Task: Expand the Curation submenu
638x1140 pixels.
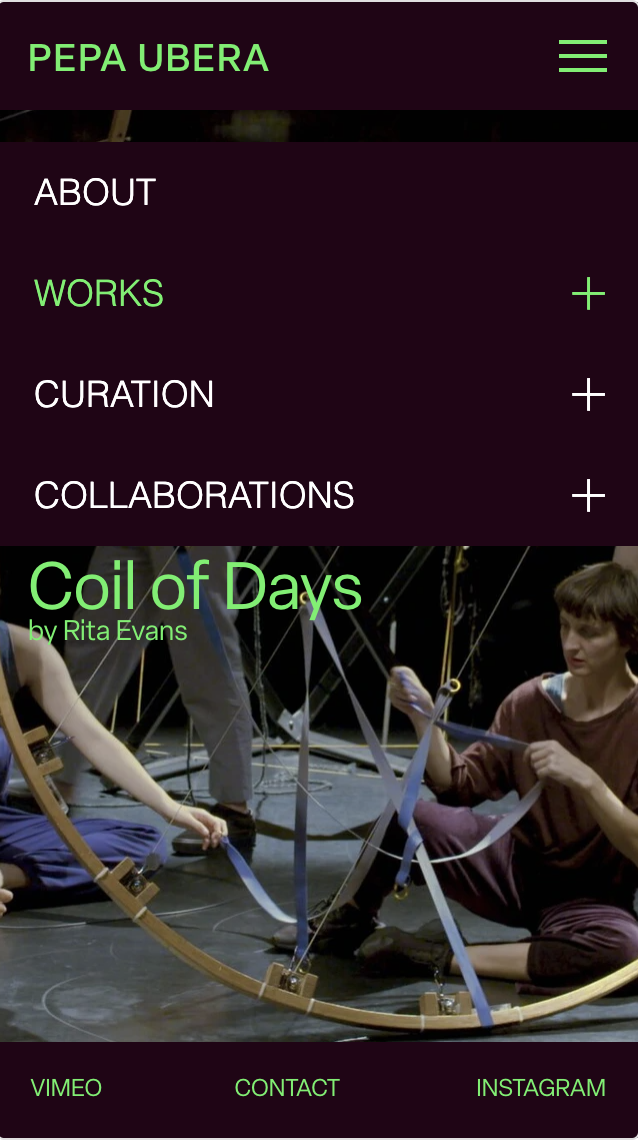Action: (588, 395)
